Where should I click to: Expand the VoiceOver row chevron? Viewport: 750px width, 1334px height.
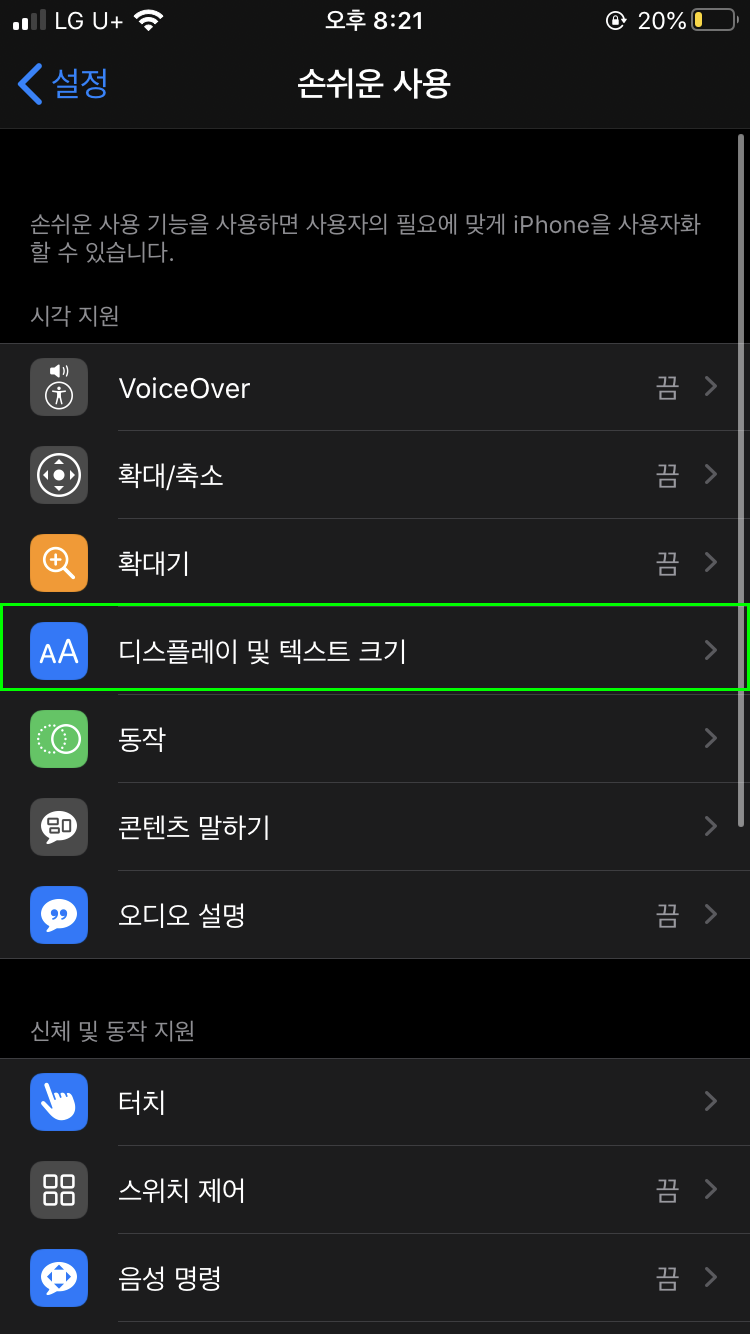711,387
